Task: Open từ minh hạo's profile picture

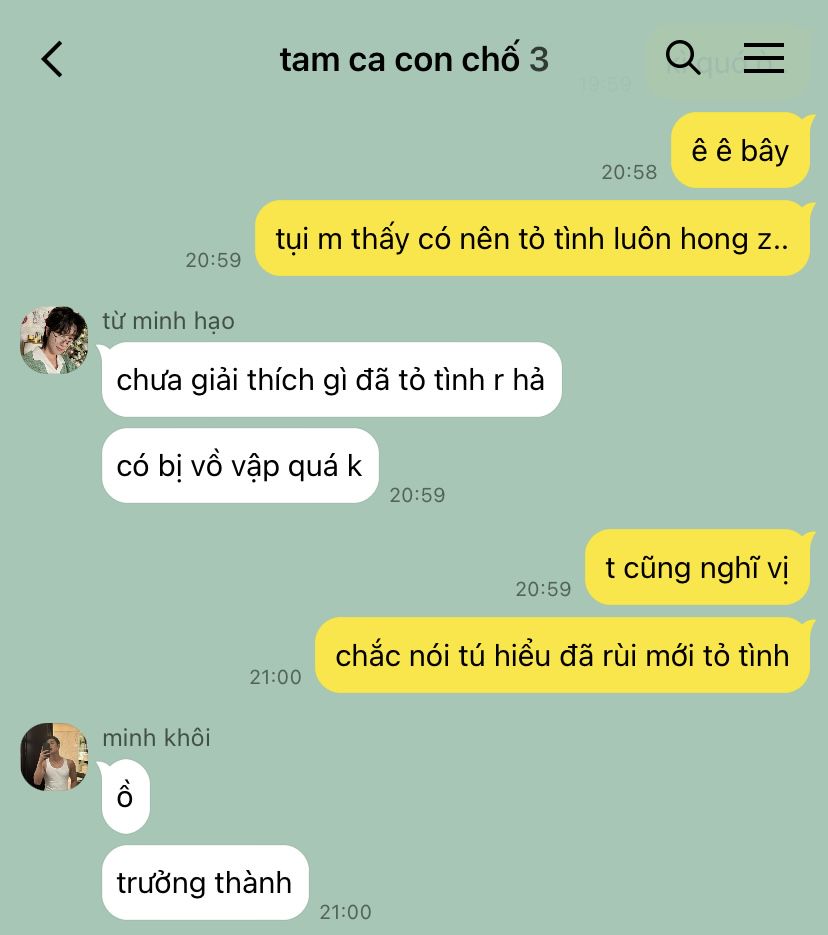Action: click(54, 340)
